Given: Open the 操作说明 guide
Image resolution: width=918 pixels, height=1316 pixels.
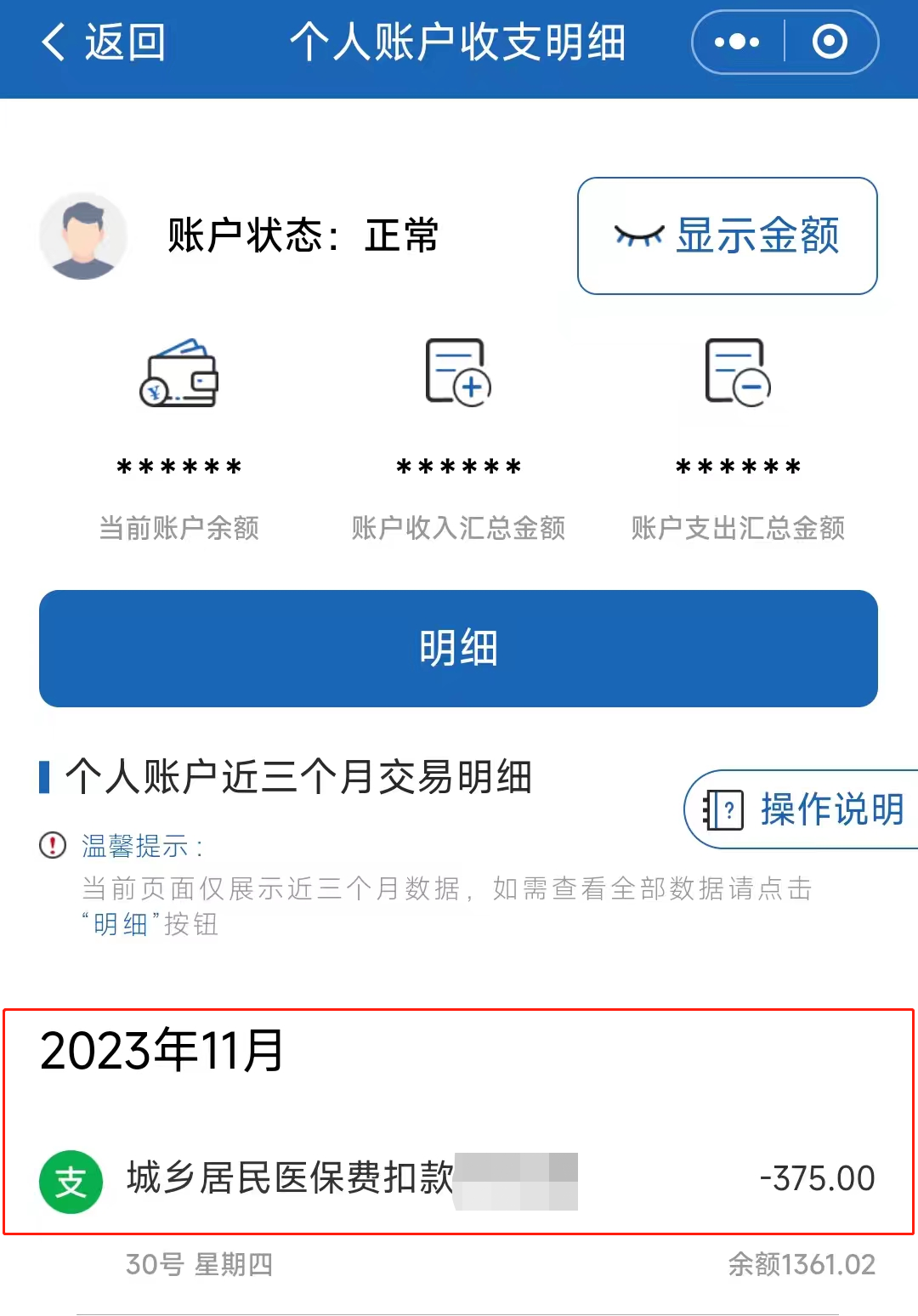Looking at the screenshot, I should 803,808.
